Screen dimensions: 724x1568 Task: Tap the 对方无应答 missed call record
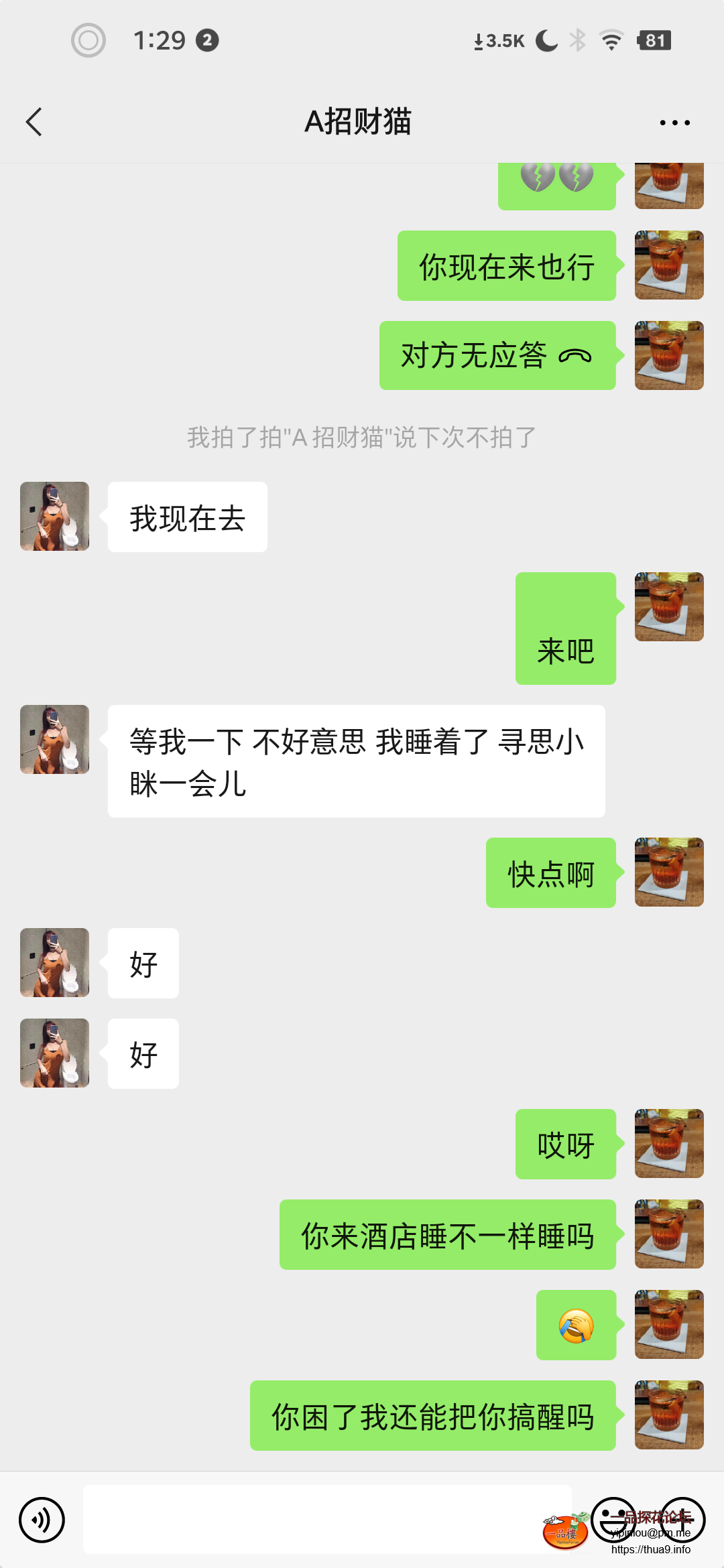(497, 356)
